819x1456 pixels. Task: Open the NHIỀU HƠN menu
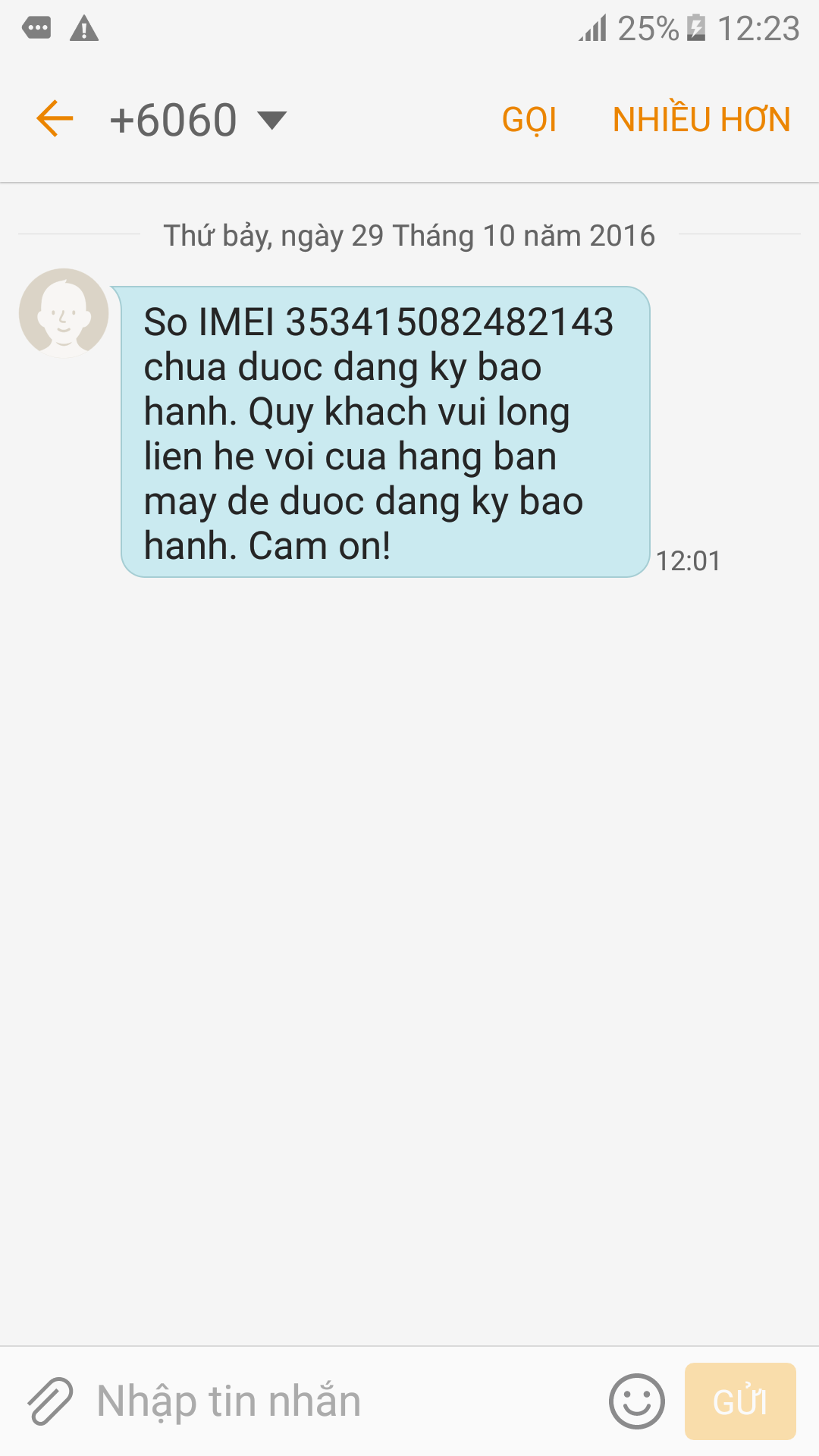[701, 119]
